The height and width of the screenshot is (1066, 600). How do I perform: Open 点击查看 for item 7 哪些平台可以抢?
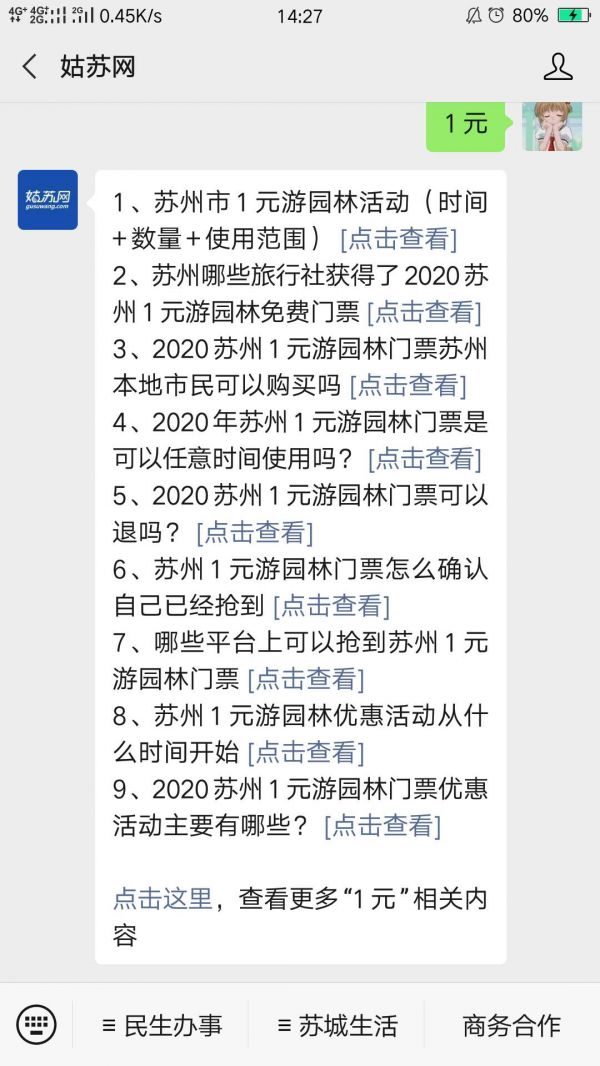tap(305, 679)
